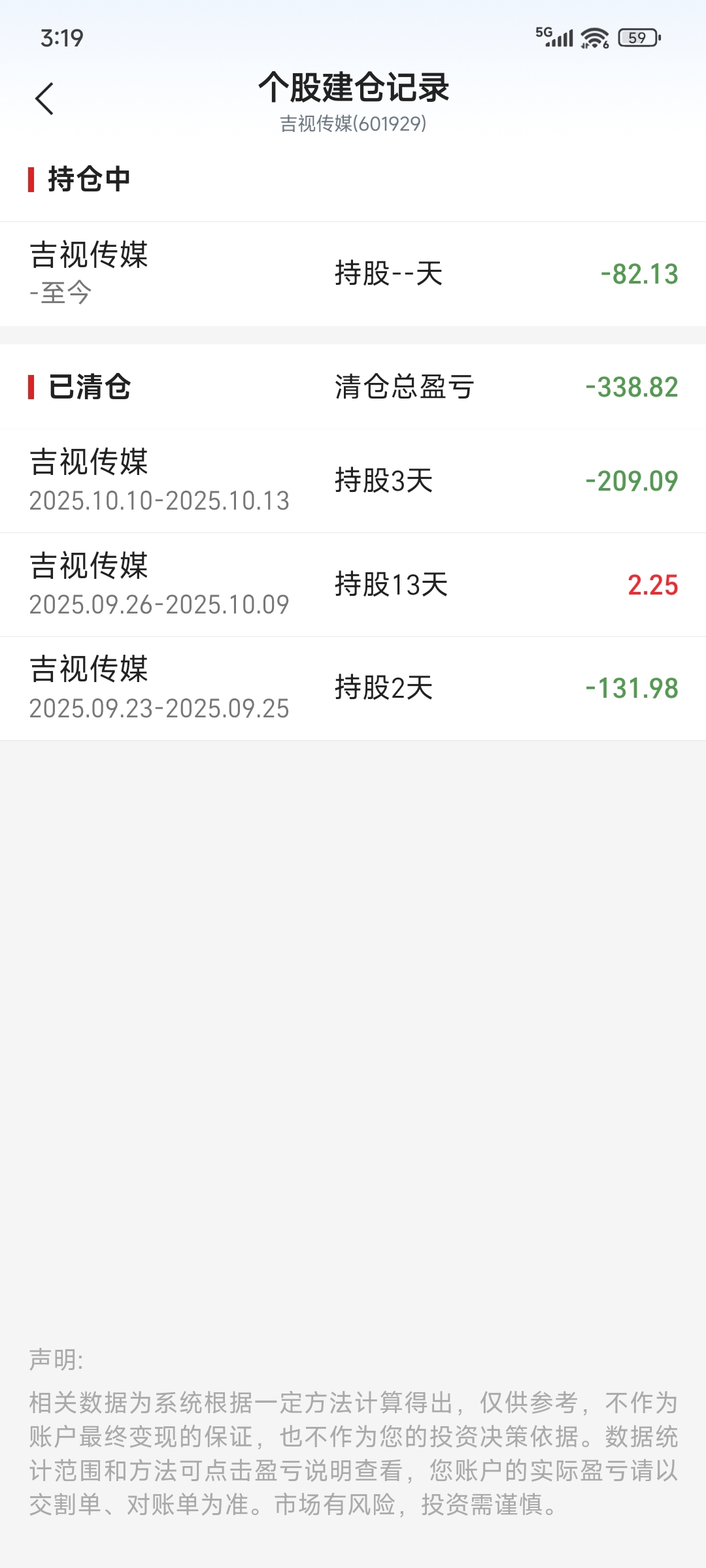View the 持股13天 position record
Image resolution: width=706 pixels, height=1568 pixels.
click(x=353, y=585)
